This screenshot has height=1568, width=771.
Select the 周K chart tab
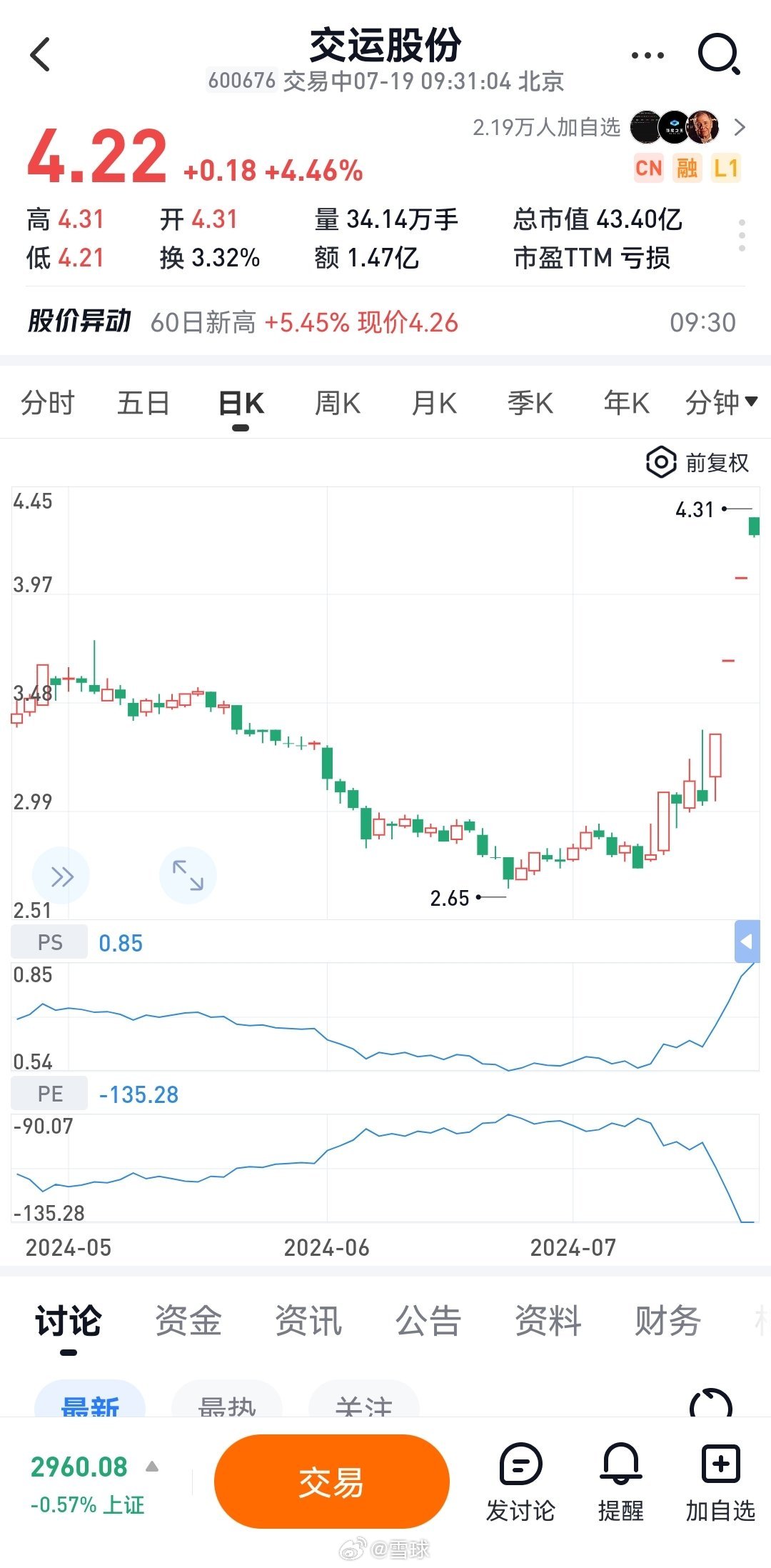(338, 403)
